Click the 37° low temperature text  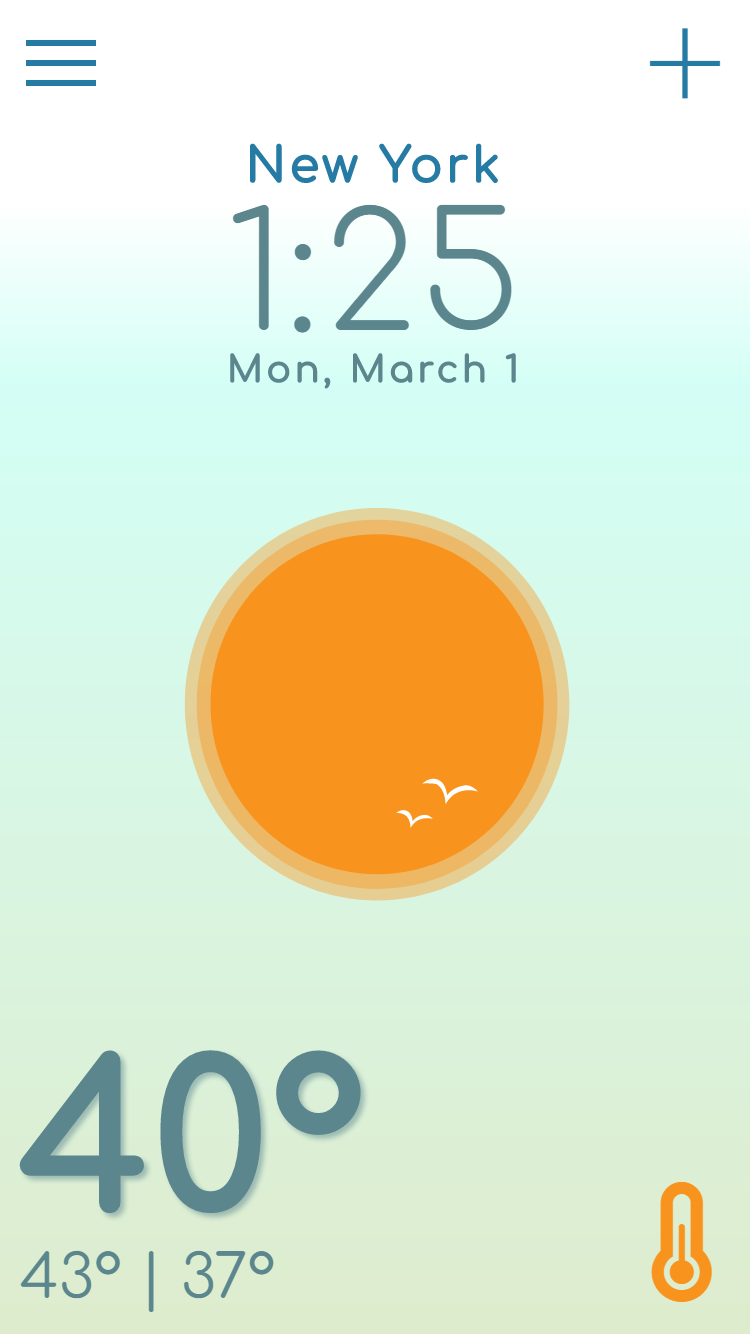tap(225, 1268)
